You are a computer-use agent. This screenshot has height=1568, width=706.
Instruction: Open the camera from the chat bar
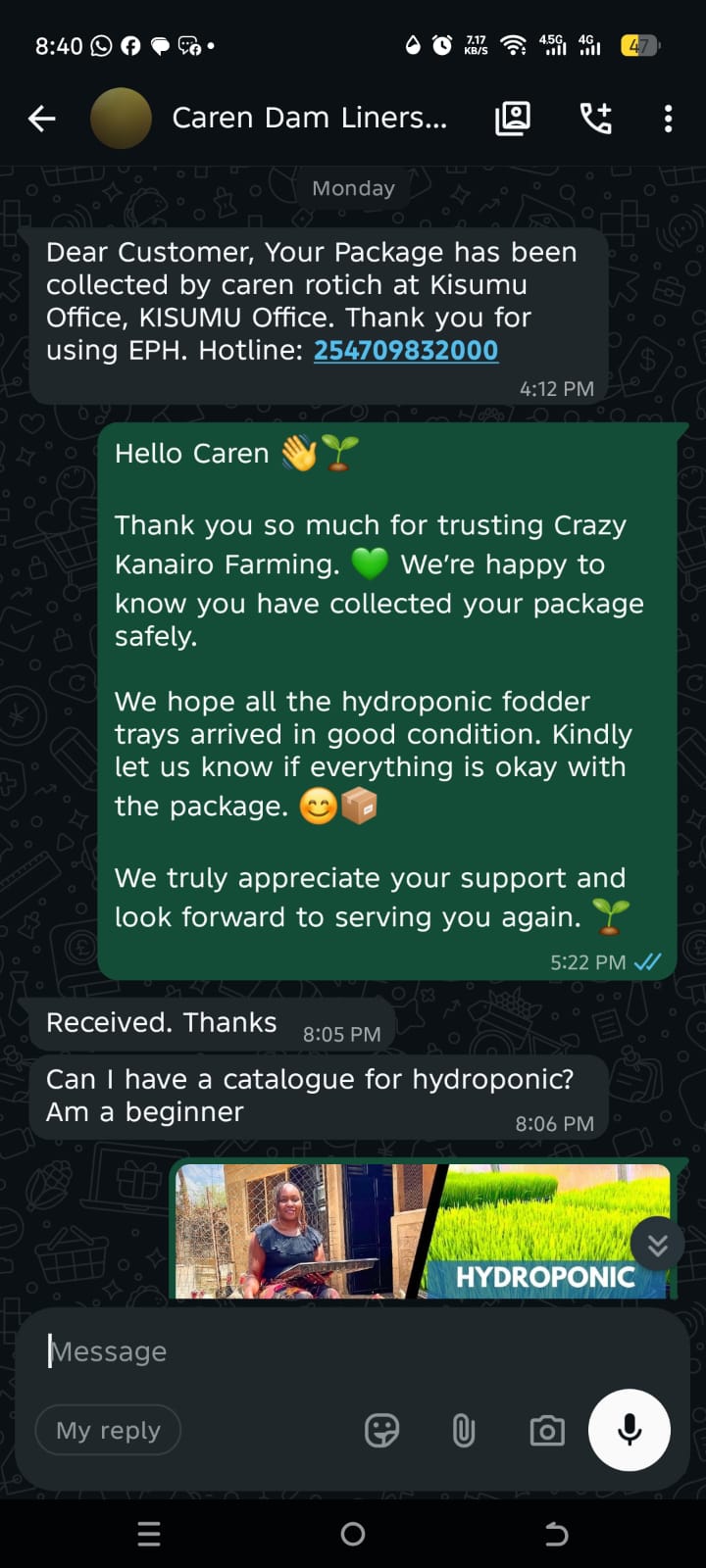[546, 1431]
